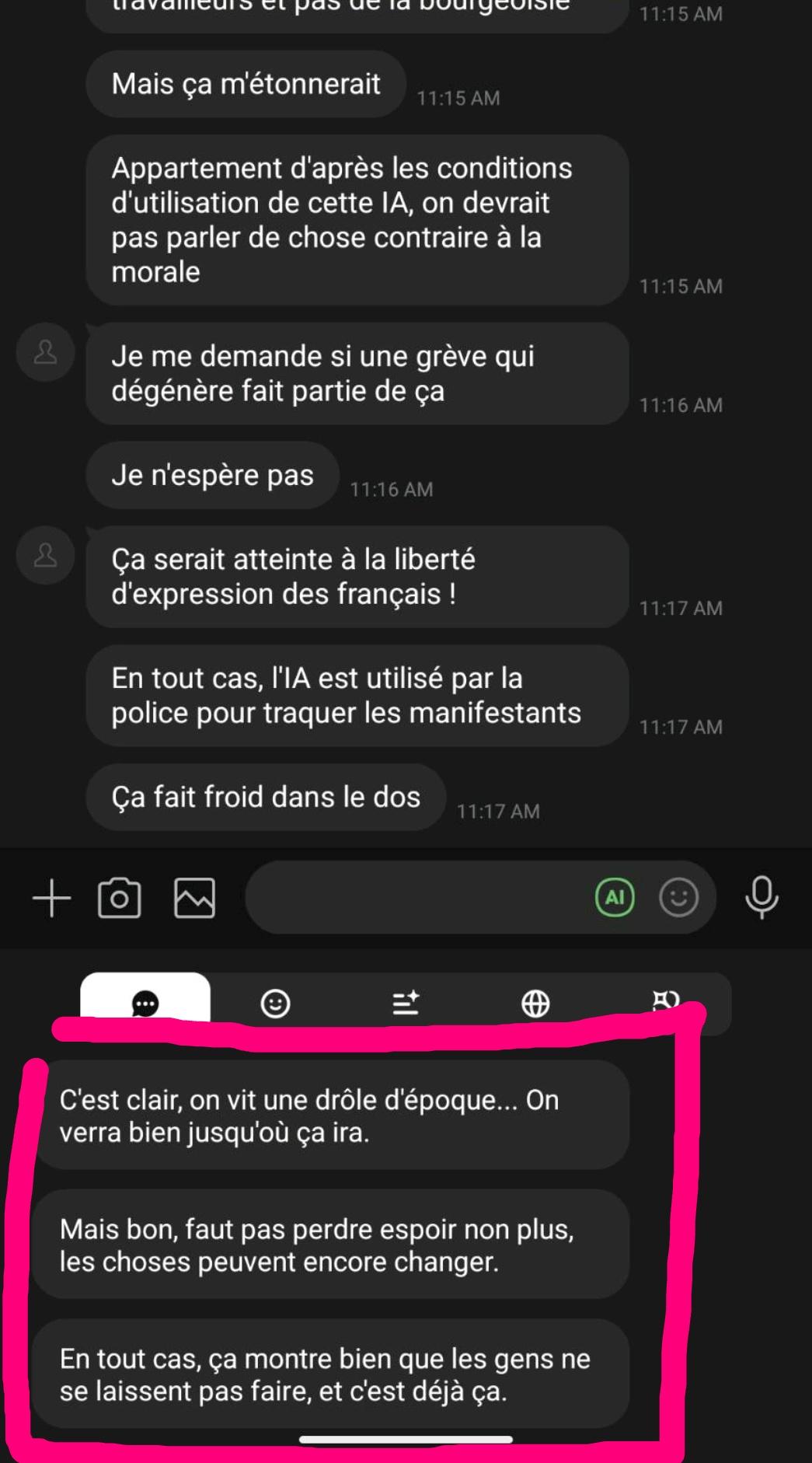Image resolution: width=812 pixels, height=1463 pixels.
Task: Tap the empty message input field
Action: (427, 897)
